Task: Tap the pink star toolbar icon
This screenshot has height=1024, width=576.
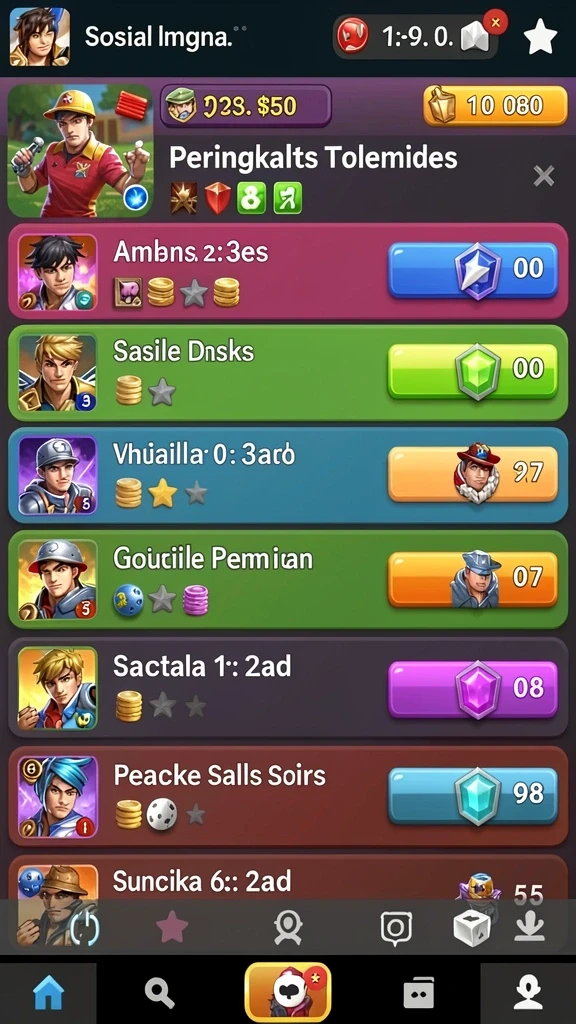Action: [172, 927]
